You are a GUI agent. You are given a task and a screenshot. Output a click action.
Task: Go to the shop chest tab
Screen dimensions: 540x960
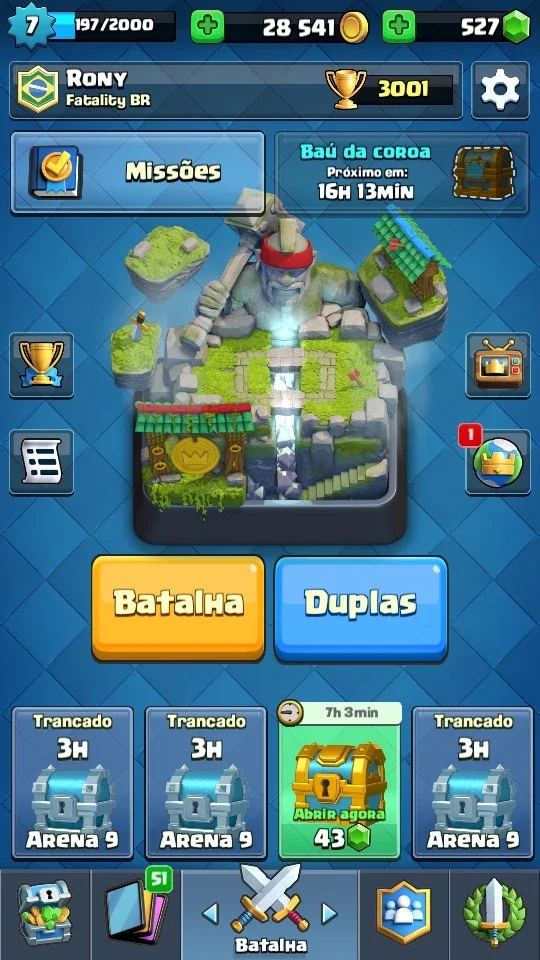(45, 915)
